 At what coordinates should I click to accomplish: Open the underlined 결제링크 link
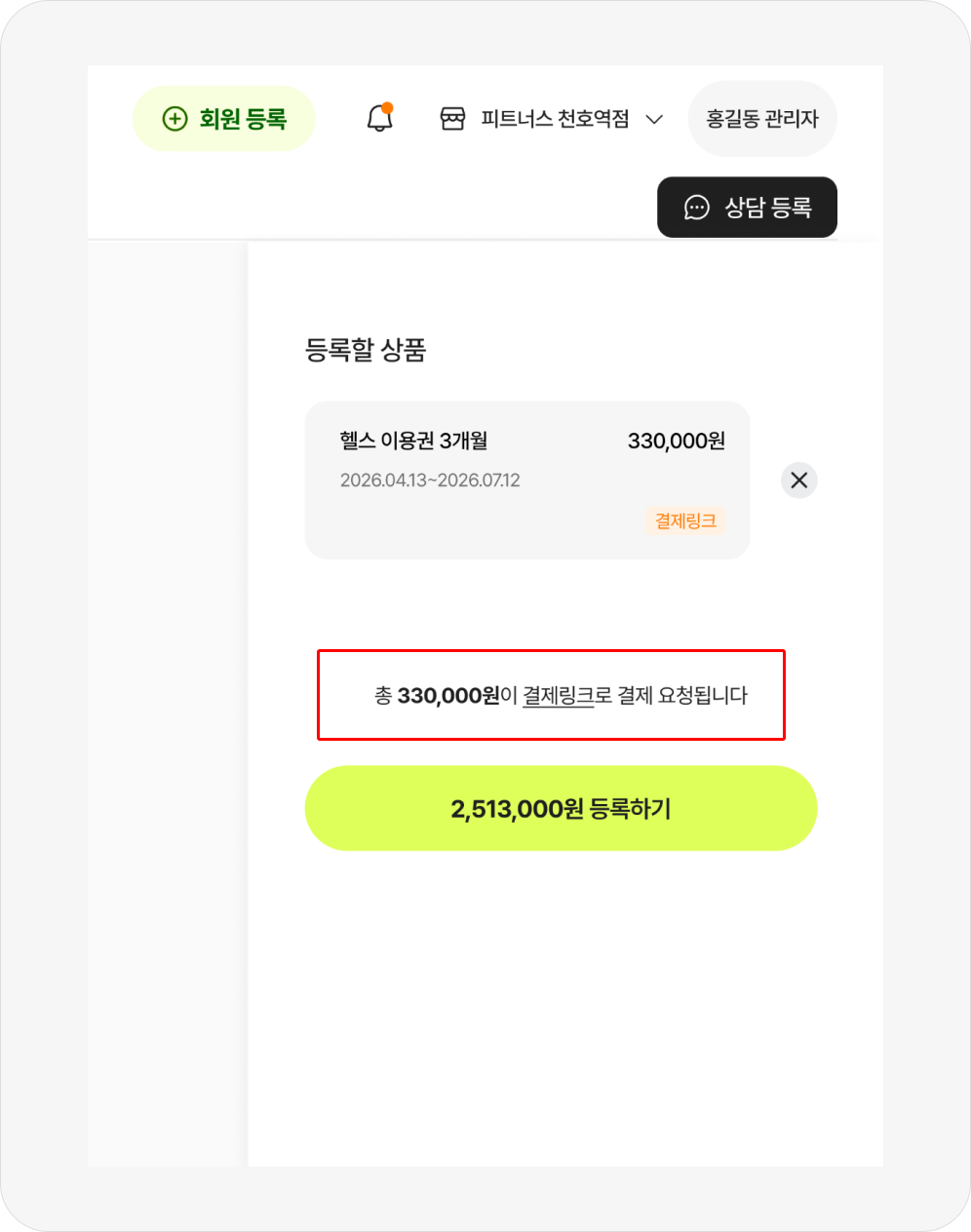tap(558, 696)
